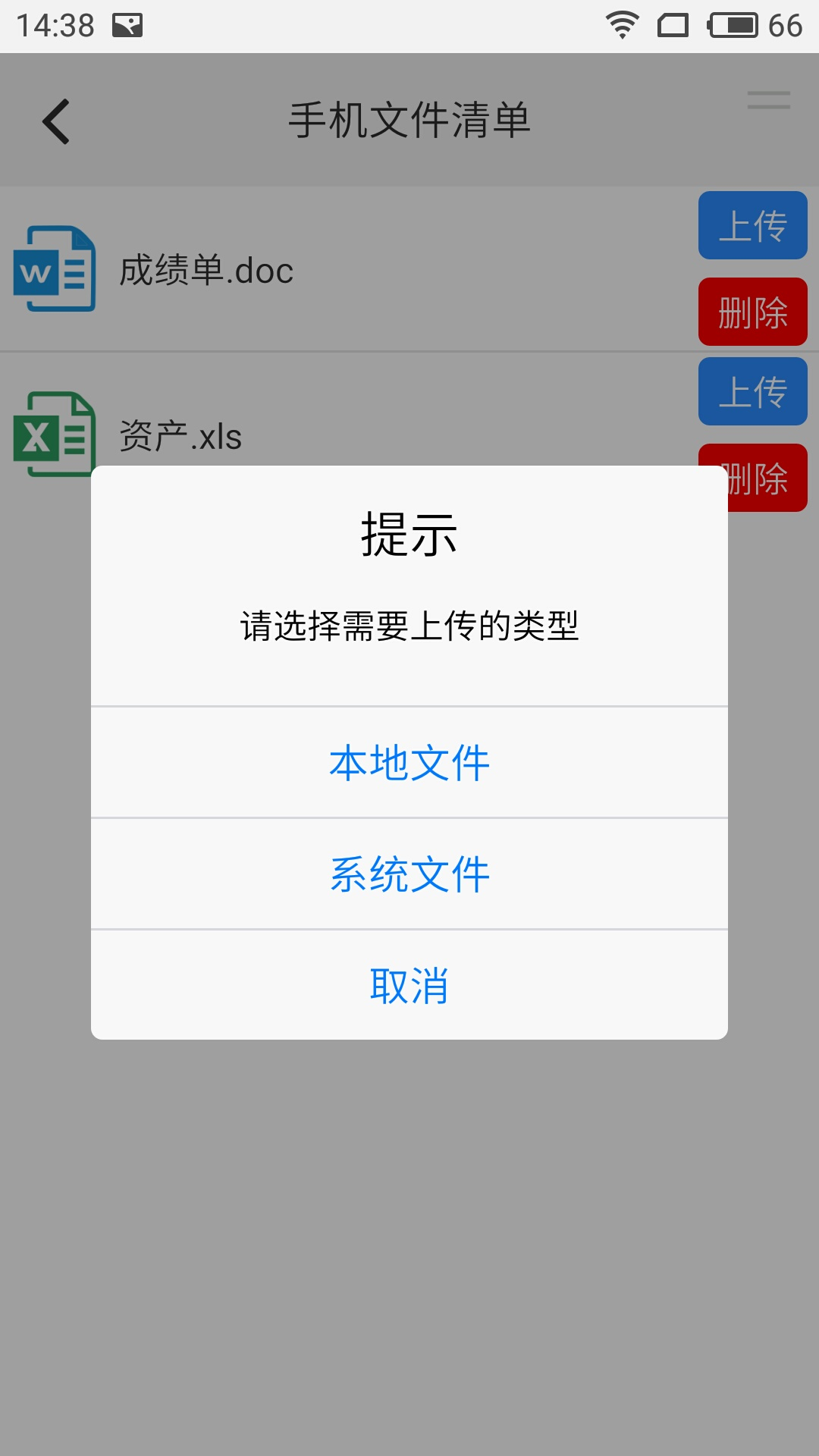819x1456 pixels.
Task: Choose 本地文件 as the upload type
Action: [409, 762]
